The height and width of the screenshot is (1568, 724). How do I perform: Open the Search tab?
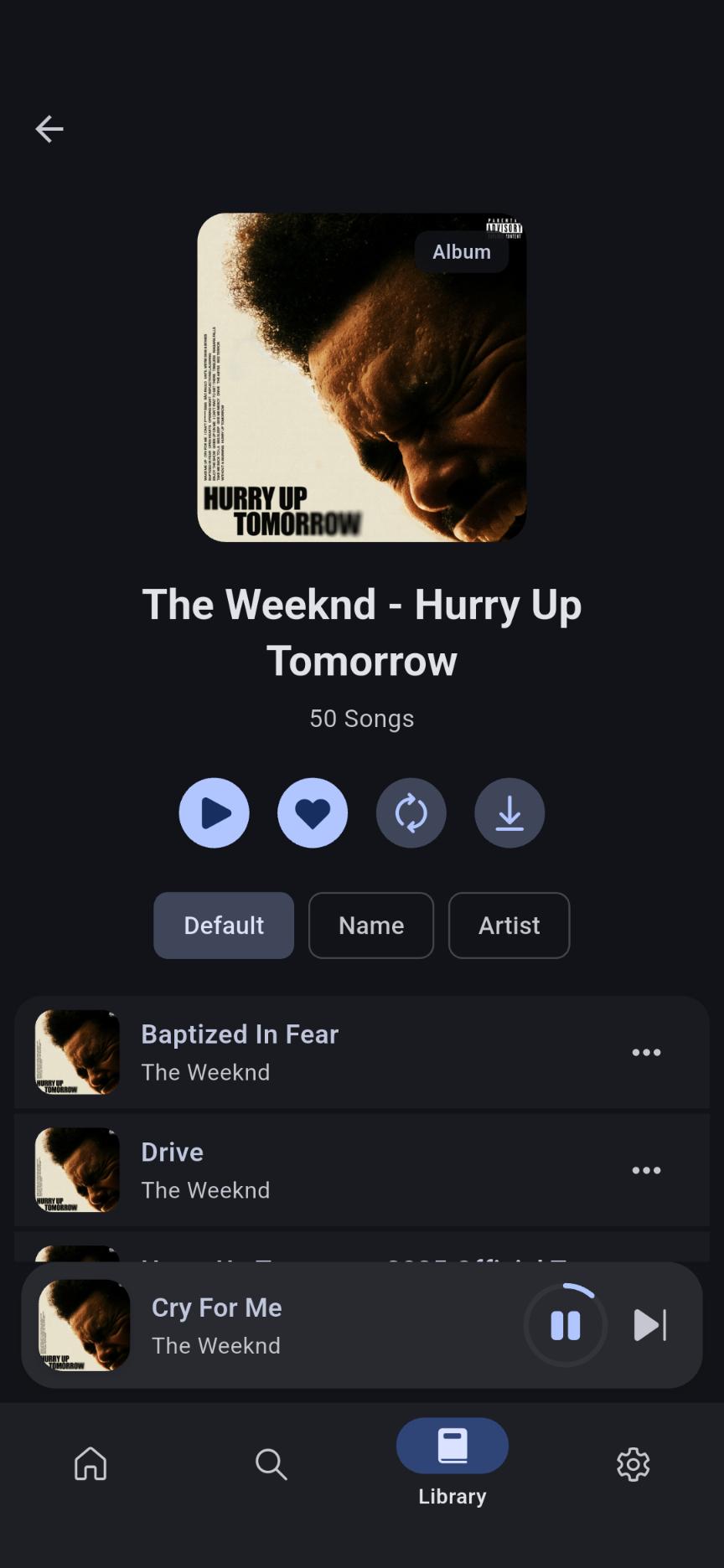click(271, 1464)
